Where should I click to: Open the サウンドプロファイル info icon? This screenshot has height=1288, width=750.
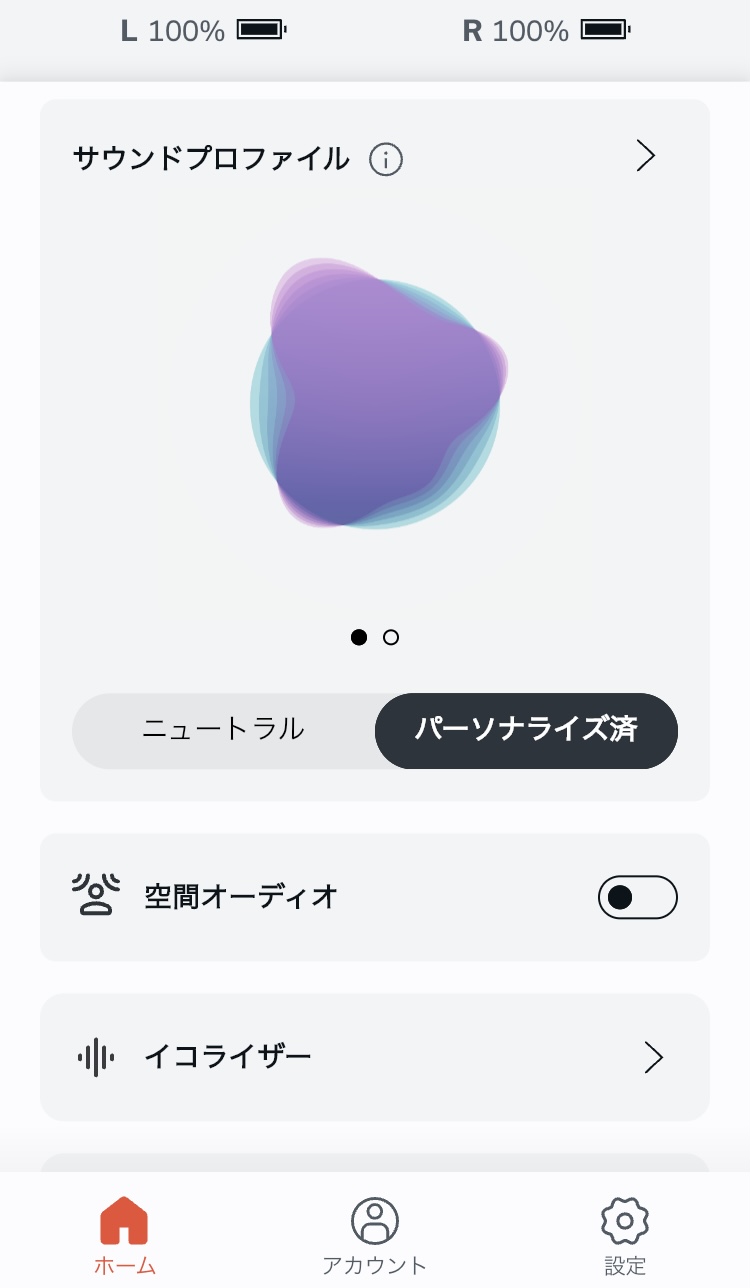pyautogui.click(x=386, y=159)
